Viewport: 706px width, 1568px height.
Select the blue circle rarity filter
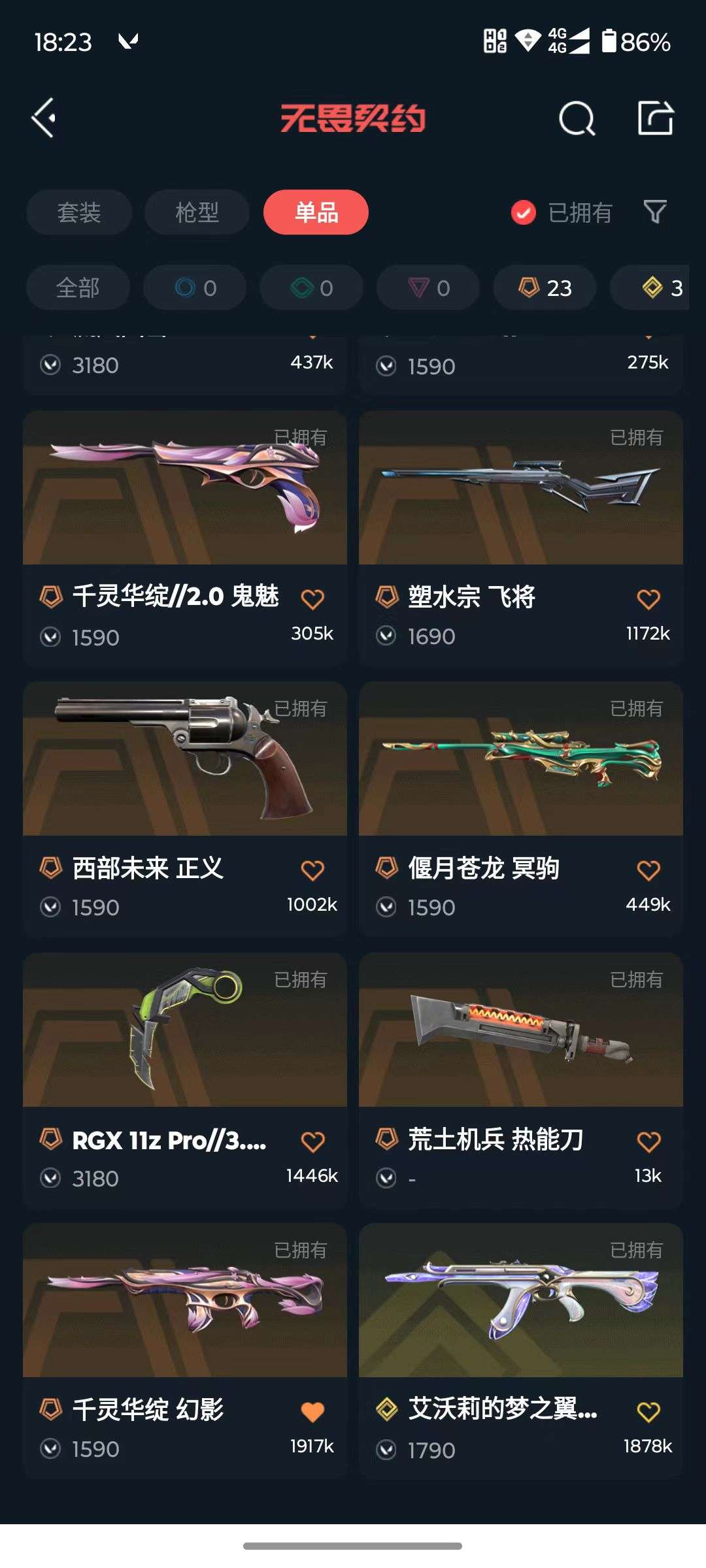click(194, 287)
